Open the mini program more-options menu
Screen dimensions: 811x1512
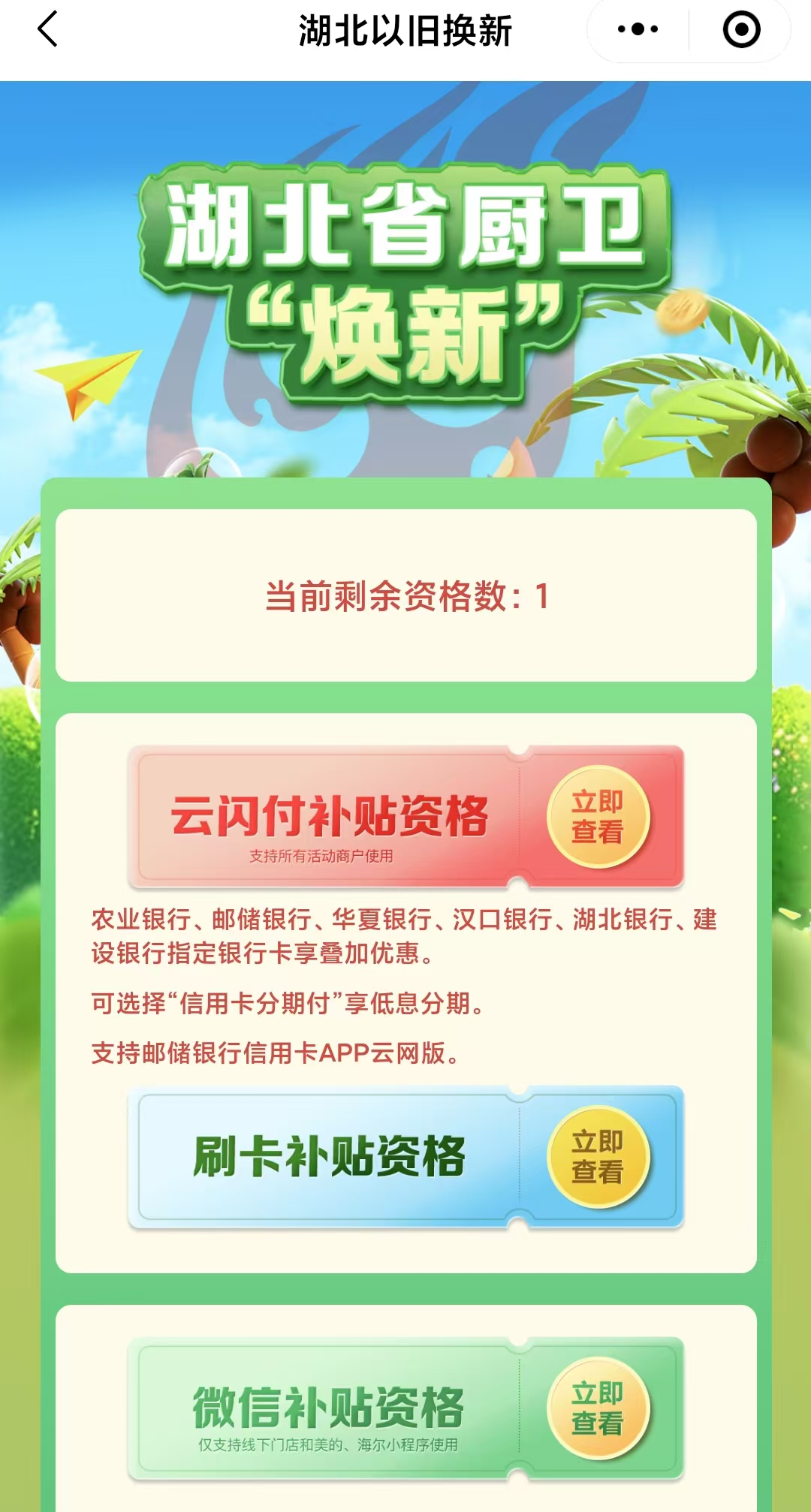pyautogui.click(x=638, y=30)
